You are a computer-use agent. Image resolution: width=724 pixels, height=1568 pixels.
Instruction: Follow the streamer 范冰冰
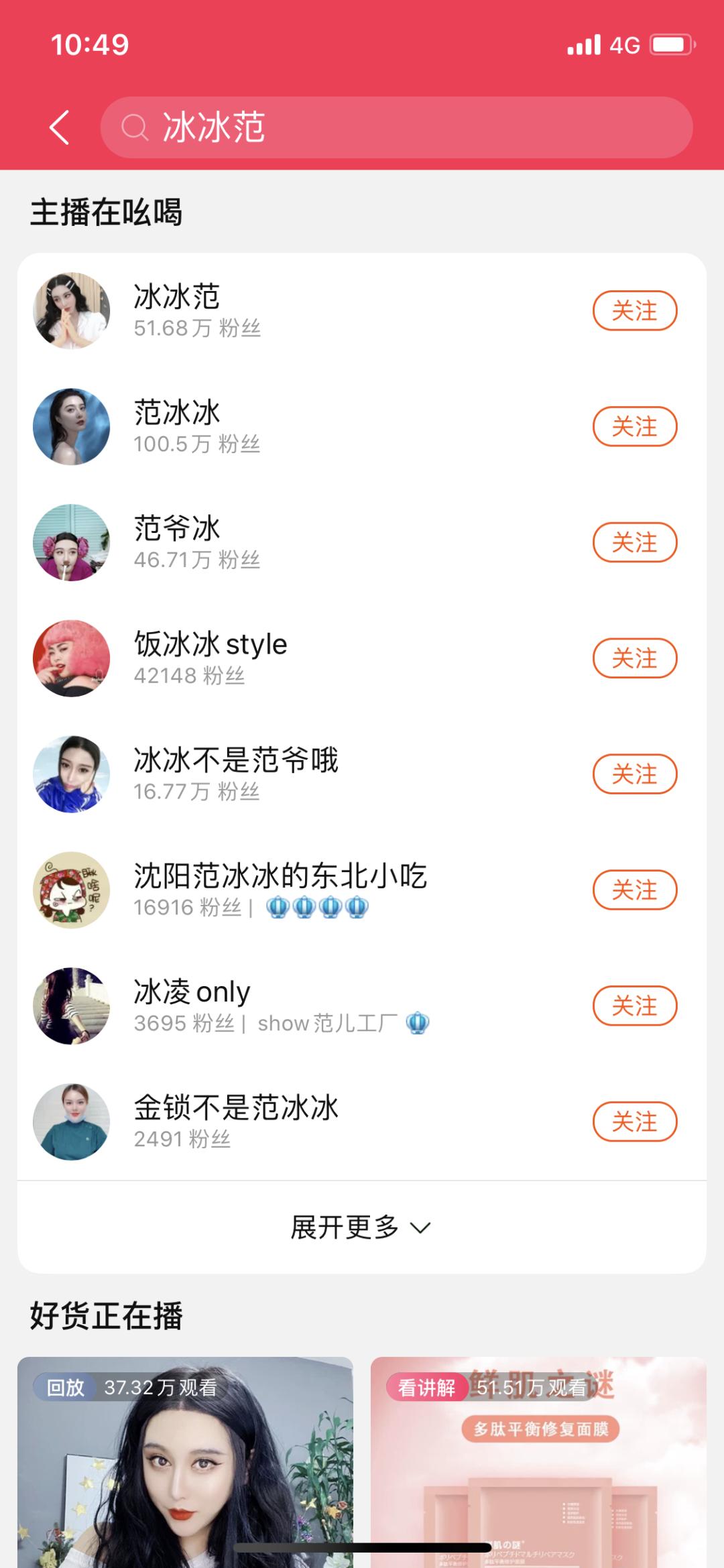634,426
